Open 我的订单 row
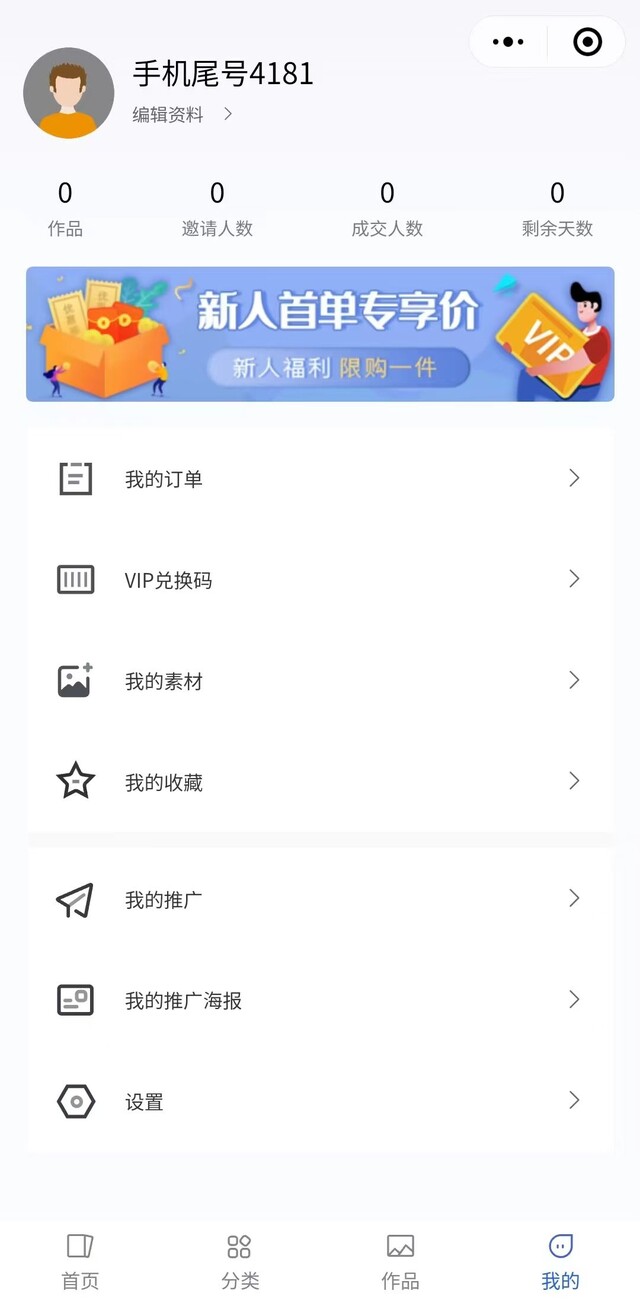This screenshot has width=640, height=1300. click(x=320, y=479)
